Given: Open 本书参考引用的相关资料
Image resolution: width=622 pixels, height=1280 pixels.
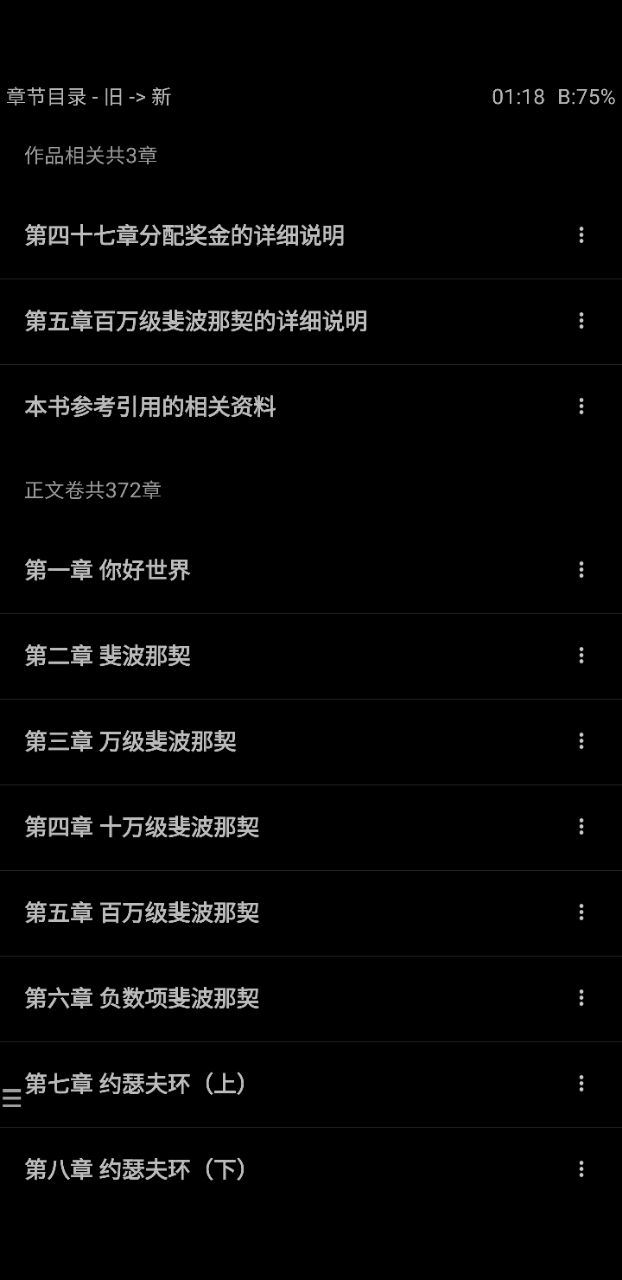Looking at the screenshot, I should [150, 407].
